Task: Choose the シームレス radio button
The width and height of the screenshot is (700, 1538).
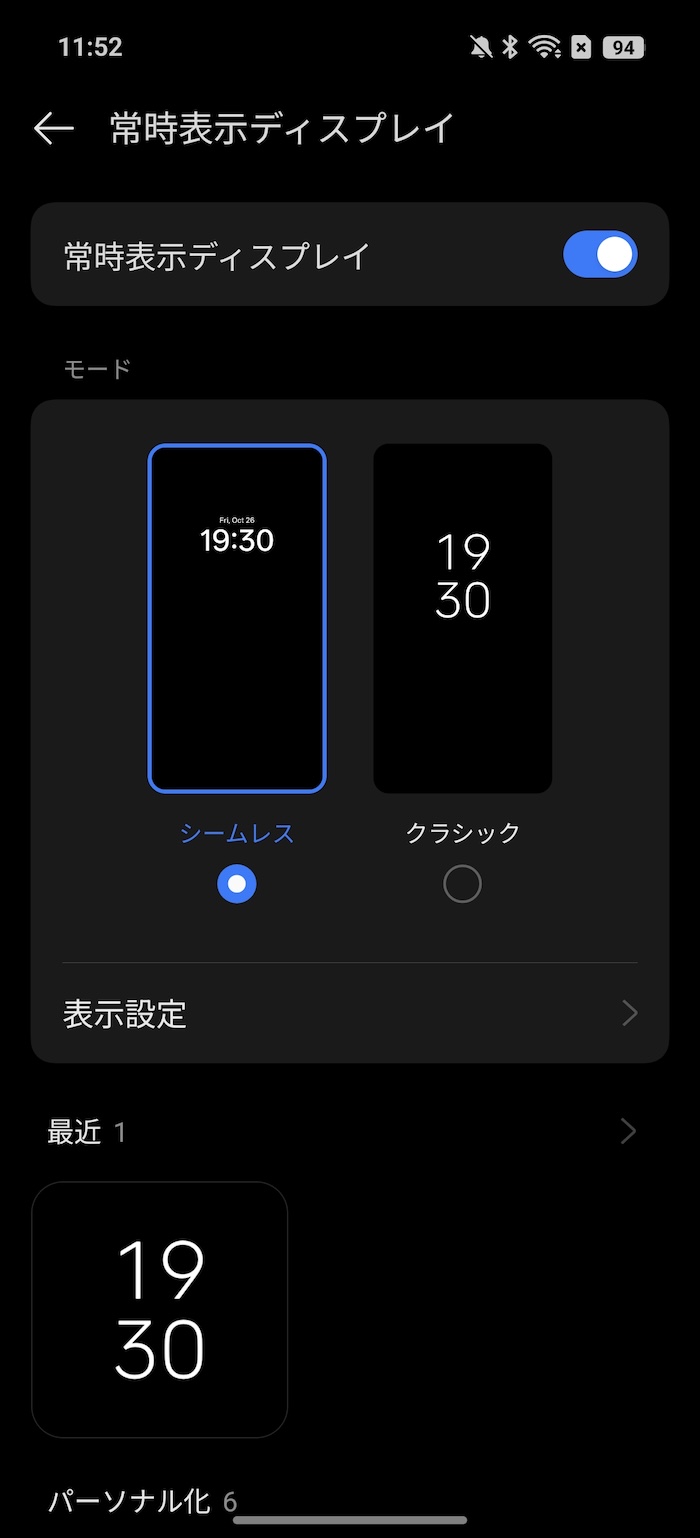Action: point(237,884)
